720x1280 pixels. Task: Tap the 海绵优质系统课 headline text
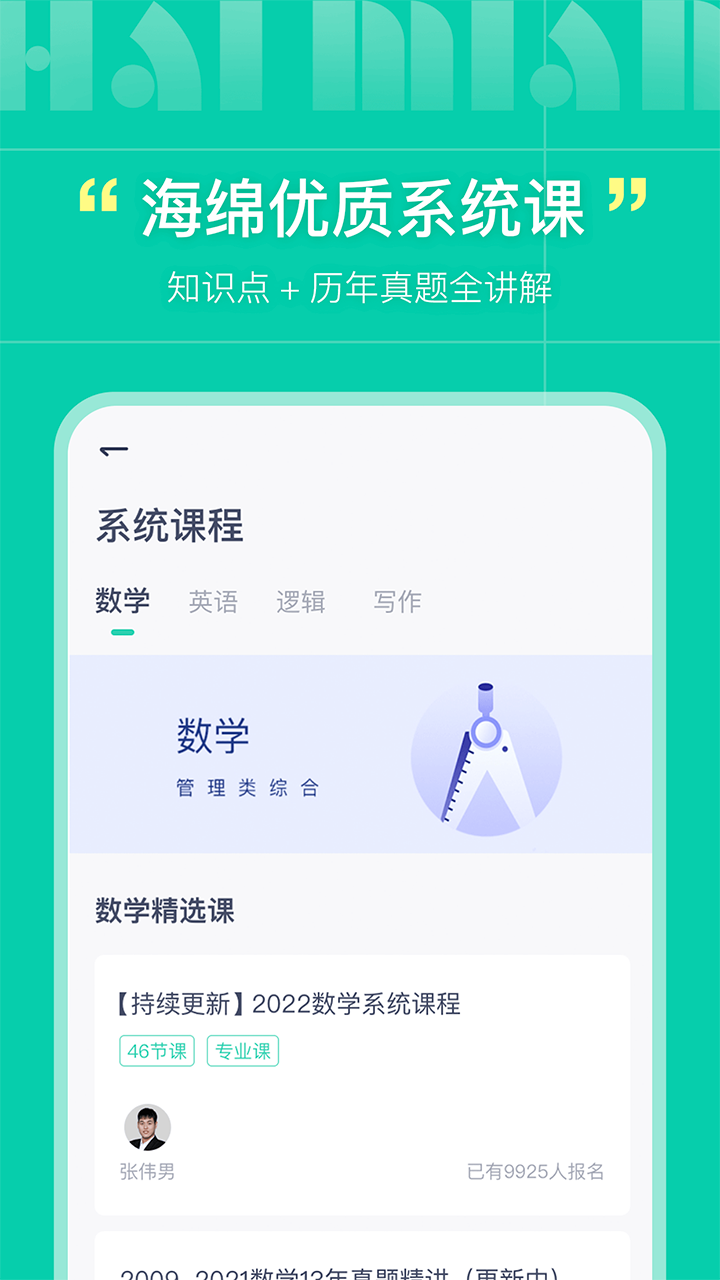click(x=360, y=207)
